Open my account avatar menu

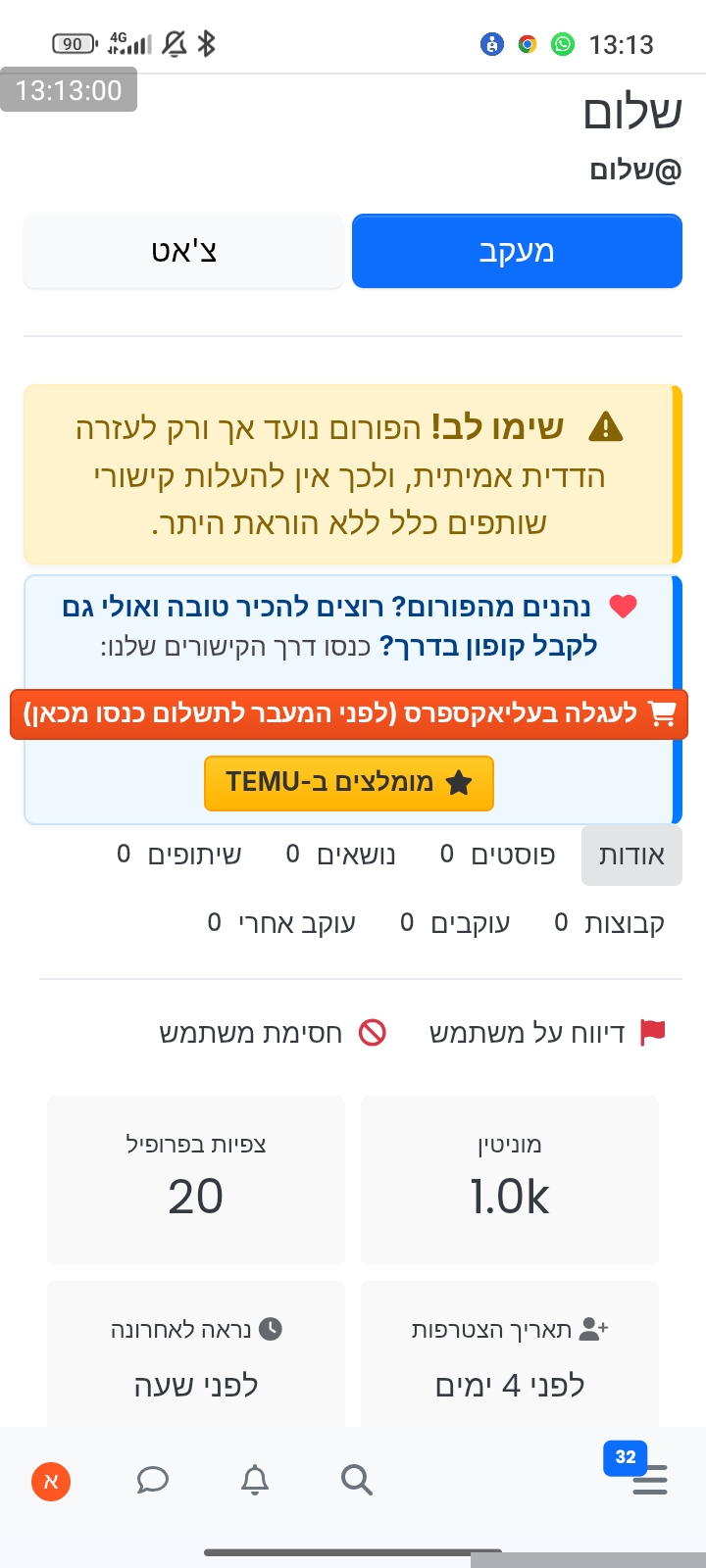[x=51, y=1481]
